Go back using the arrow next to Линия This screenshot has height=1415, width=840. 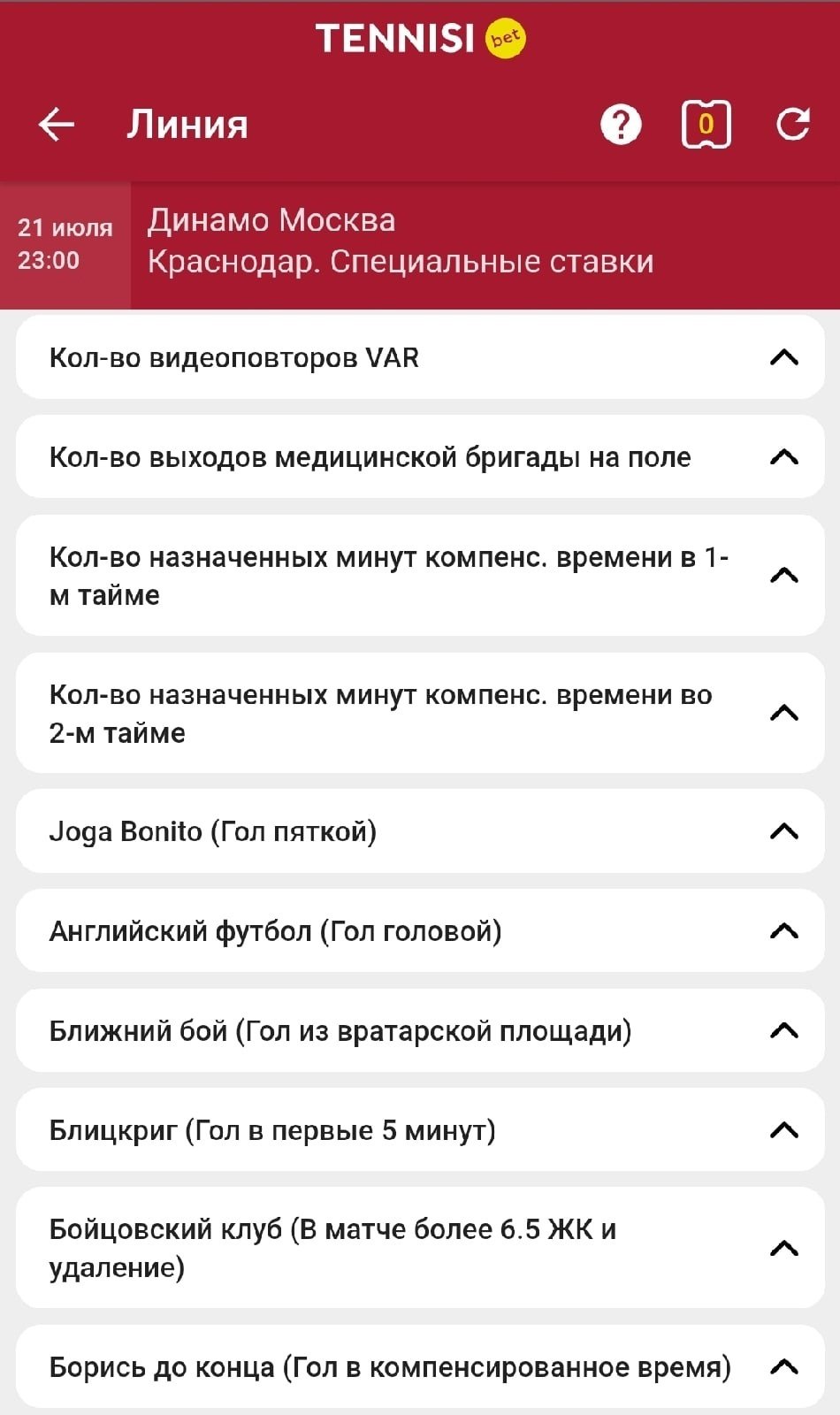click(x=57, y=125)
